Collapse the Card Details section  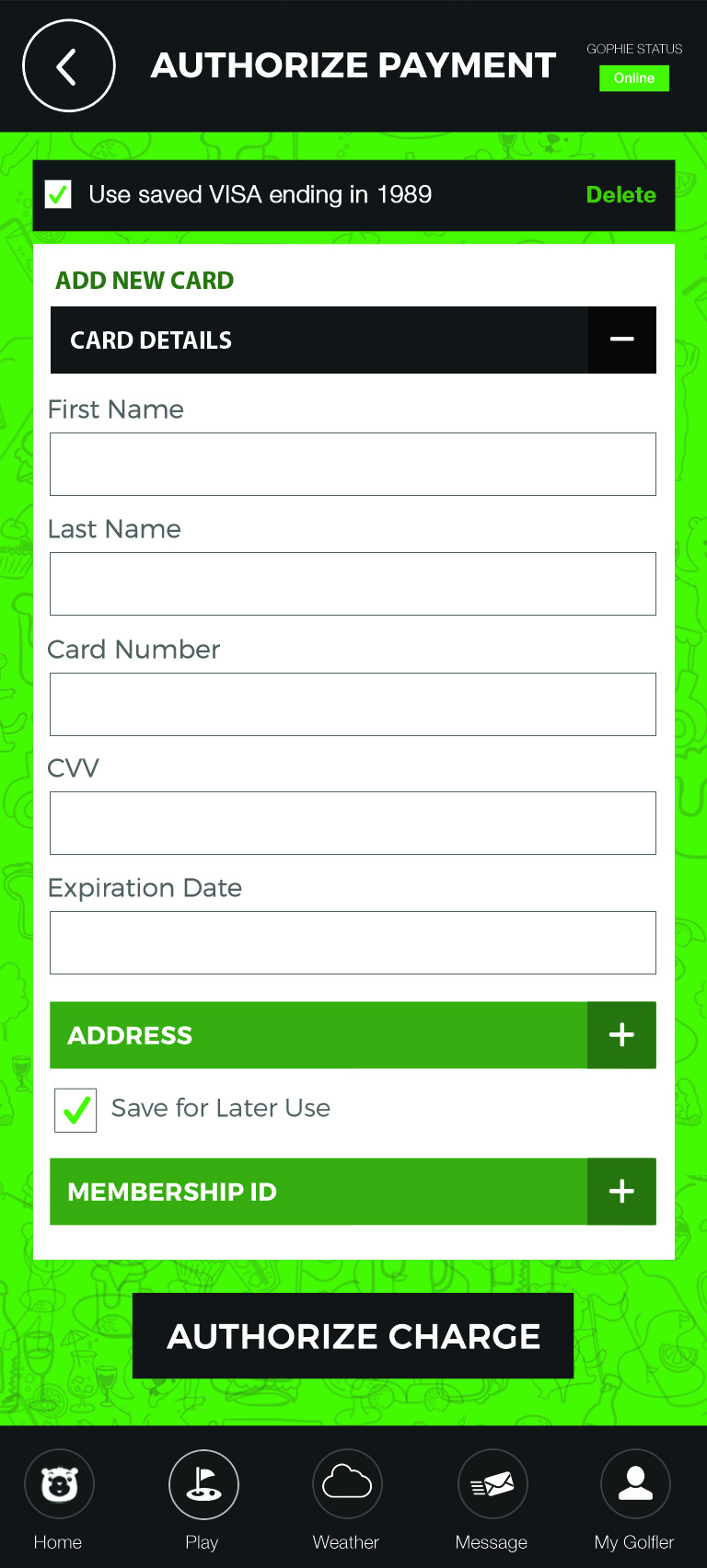click(x=622, y=340)
